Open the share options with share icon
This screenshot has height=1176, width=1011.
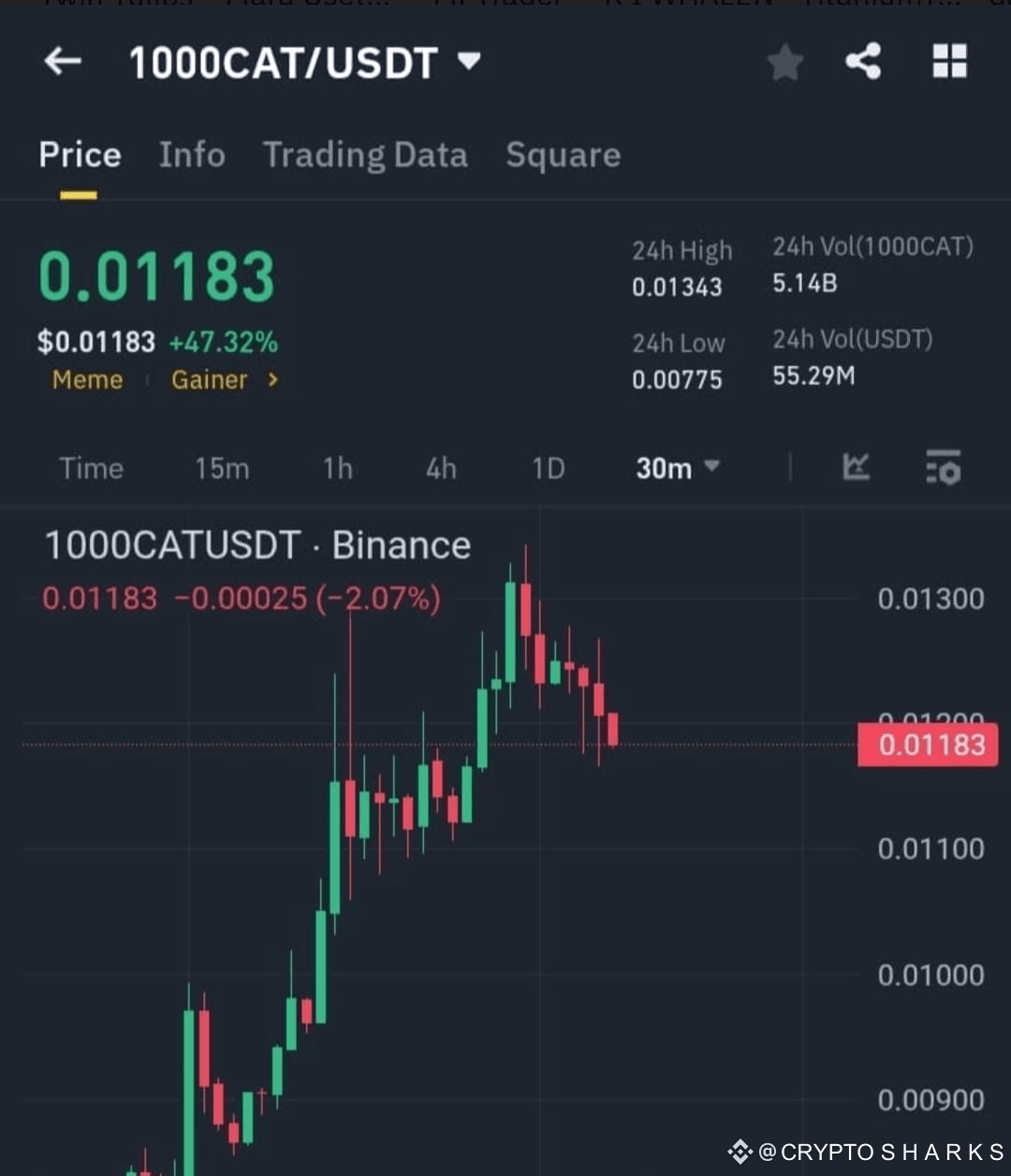(863, 61)
